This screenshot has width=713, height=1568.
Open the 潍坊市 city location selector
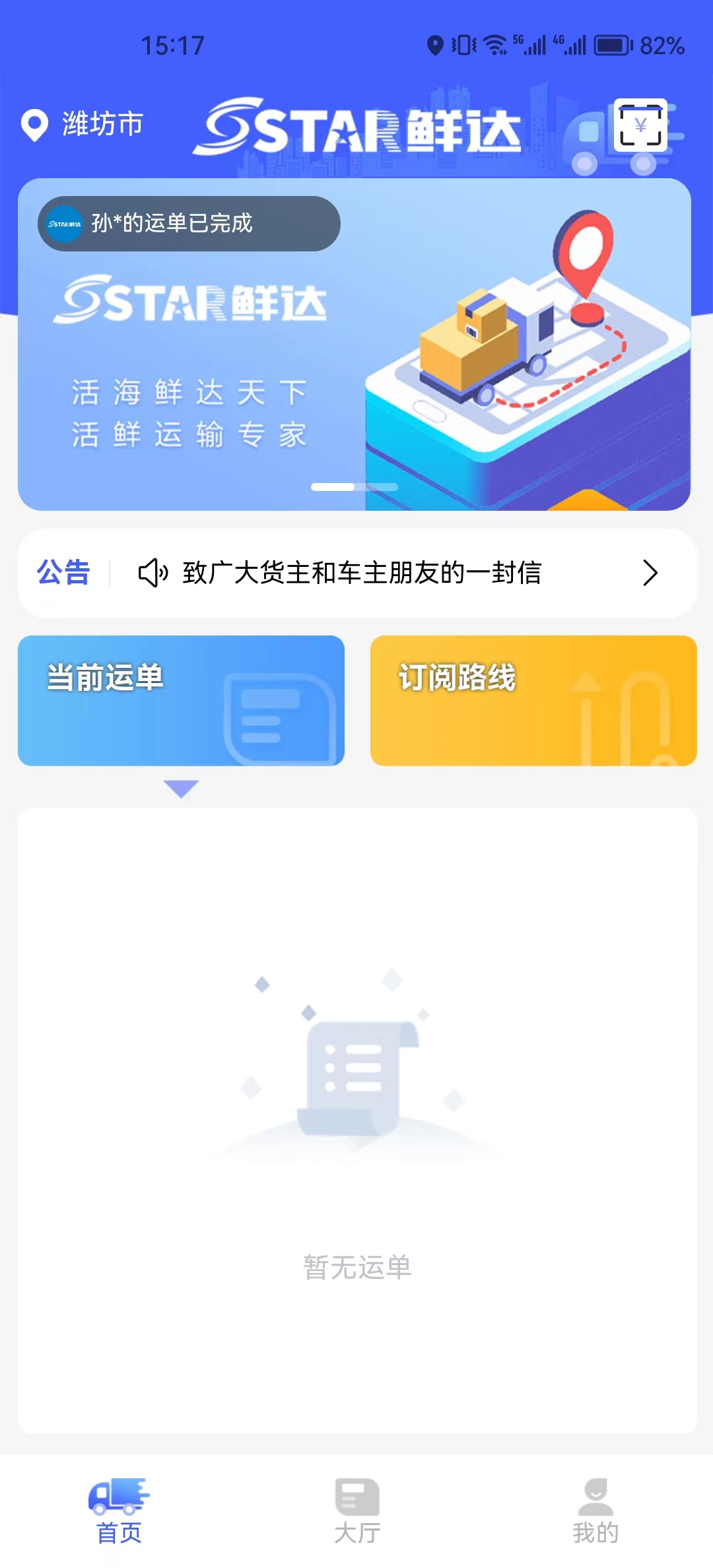pyautogui.click(x=83, y=124)
